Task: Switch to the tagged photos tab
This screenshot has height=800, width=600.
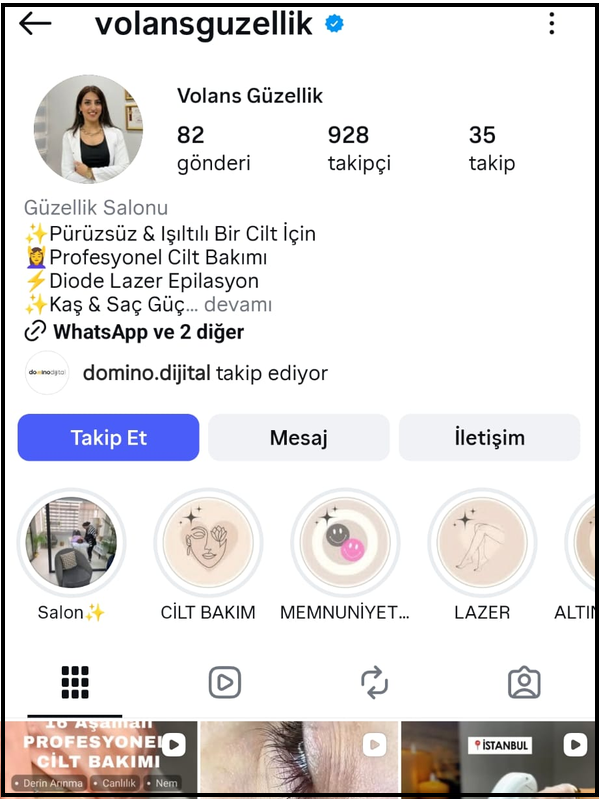Action: point(524,682)
